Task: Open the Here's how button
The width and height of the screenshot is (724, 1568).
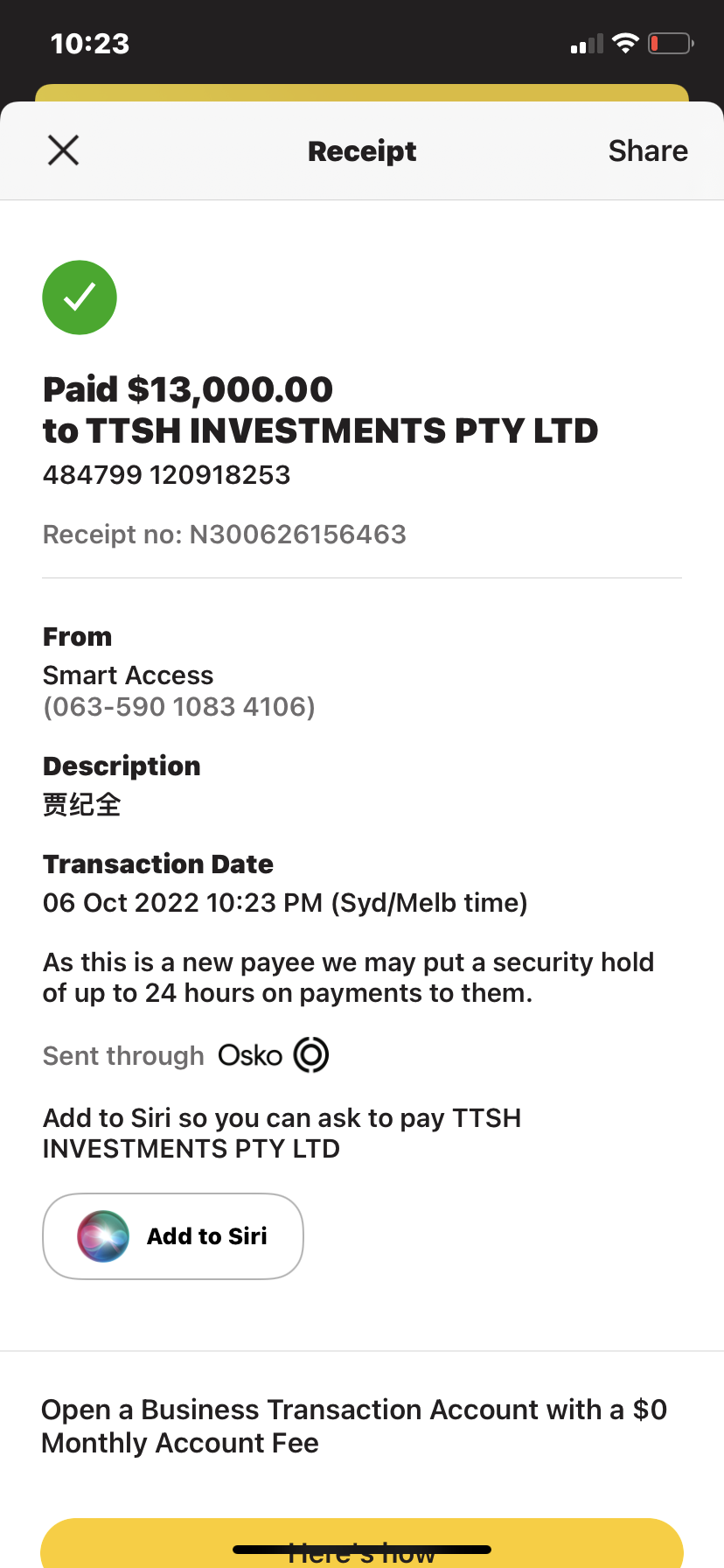Action: pyautogui.click(x=362, y=1543)
